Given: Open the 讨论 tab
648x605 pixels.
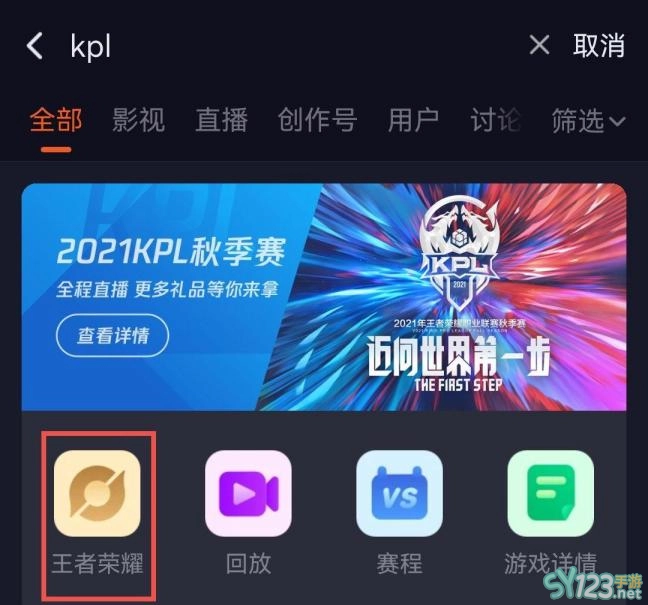Looking at the screenshot, I should [495, 121].
